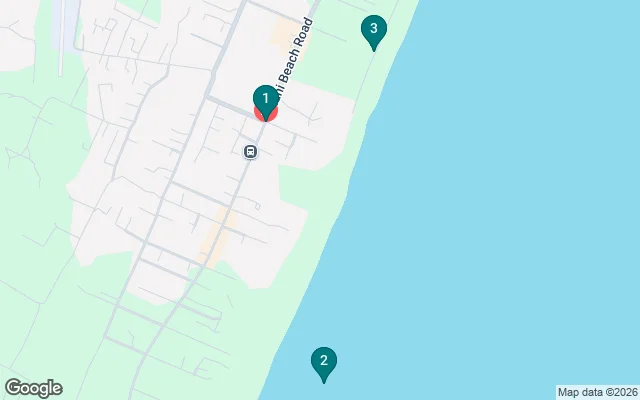Select map marker number 3
Image resolution: width=640 pixels, height=400 pixels.
click(373, 30)
